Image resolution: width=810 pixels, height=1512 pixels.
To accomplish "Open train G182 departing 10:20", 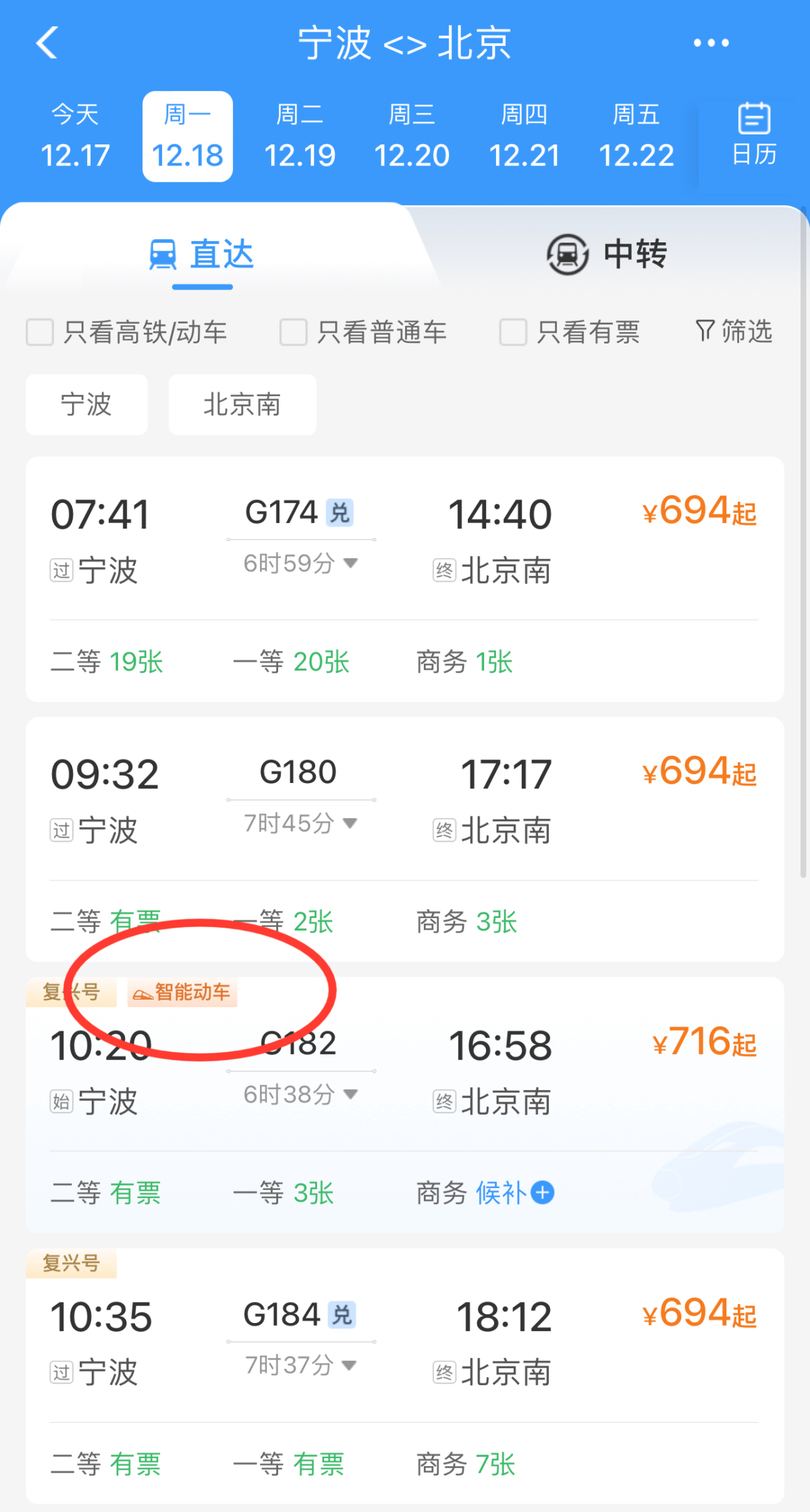I will [405, 1105].
